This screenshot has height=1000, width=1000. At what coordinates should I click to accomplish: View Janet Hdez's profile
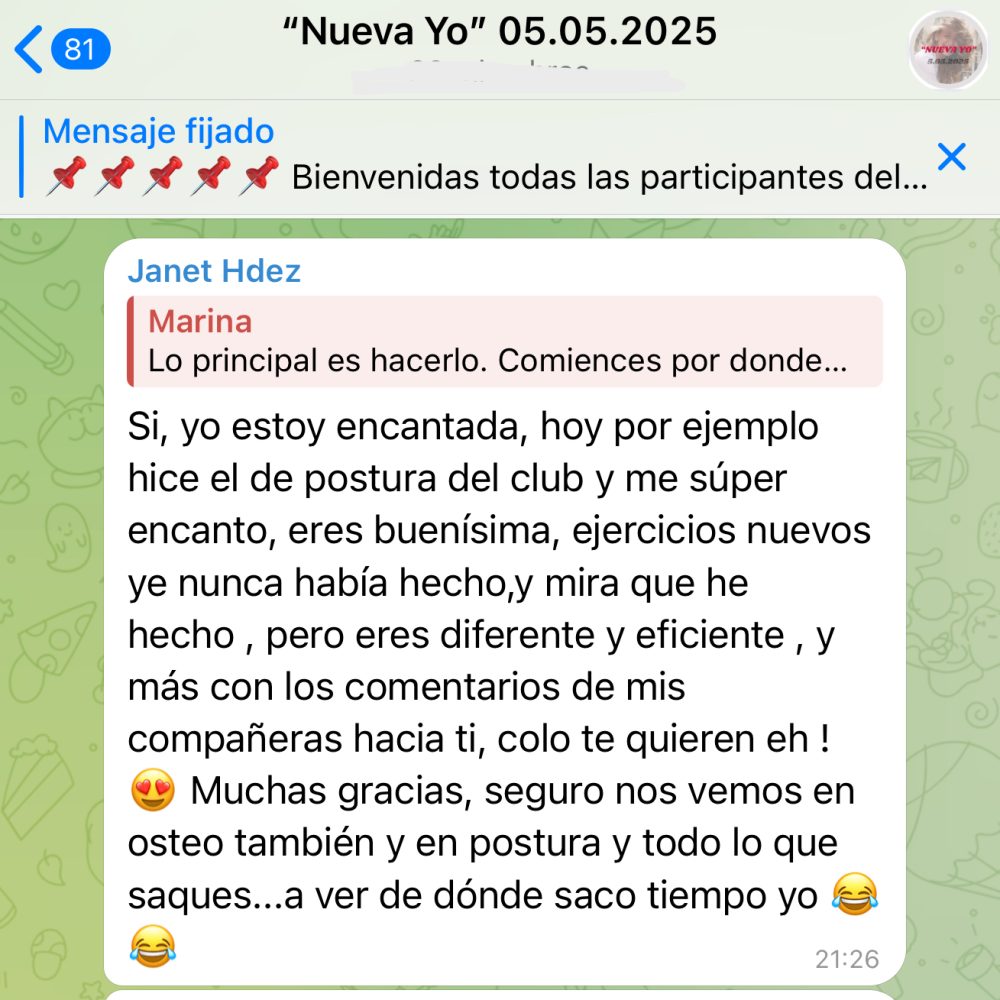(x=214, y=271)
